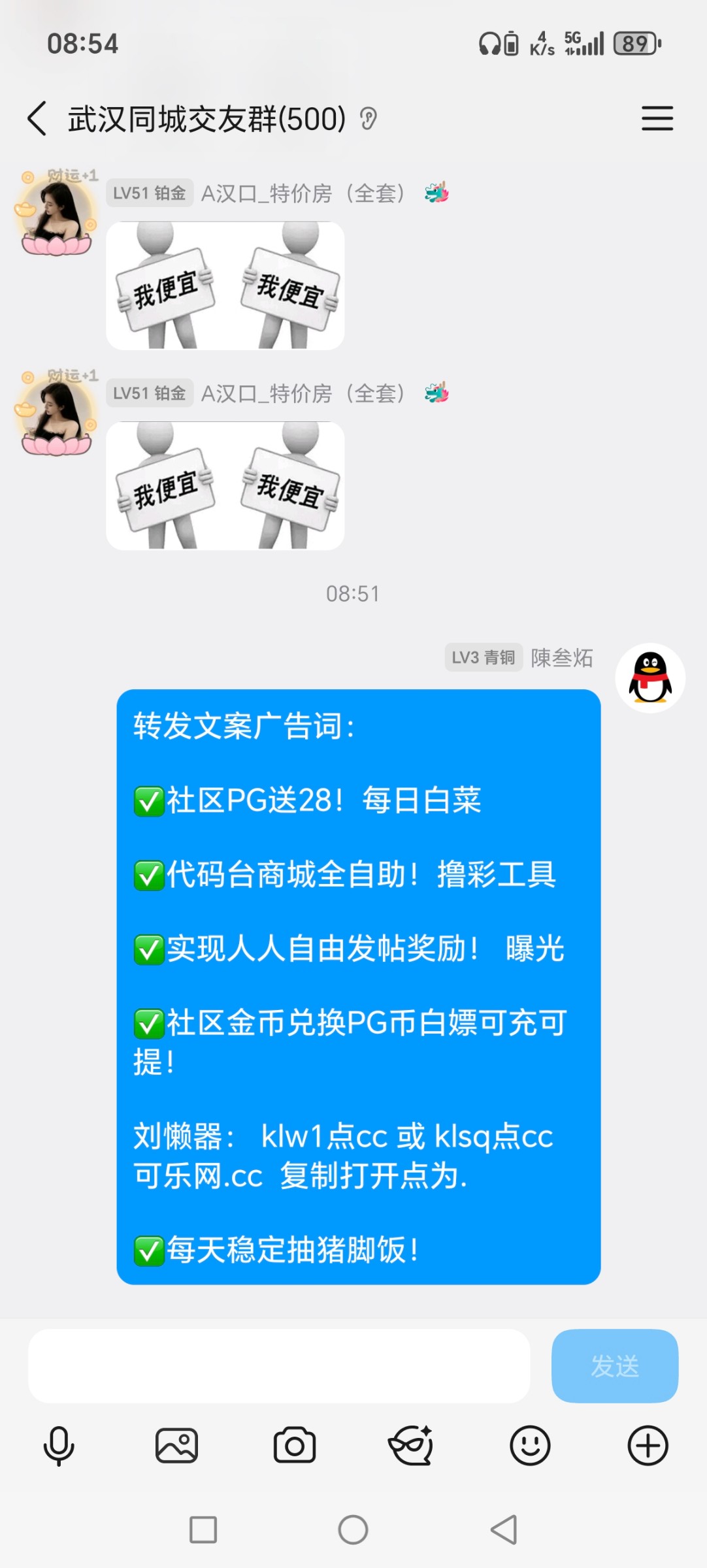Tap the 武汉同城交友群(500) group title

(x=203, y=118)
